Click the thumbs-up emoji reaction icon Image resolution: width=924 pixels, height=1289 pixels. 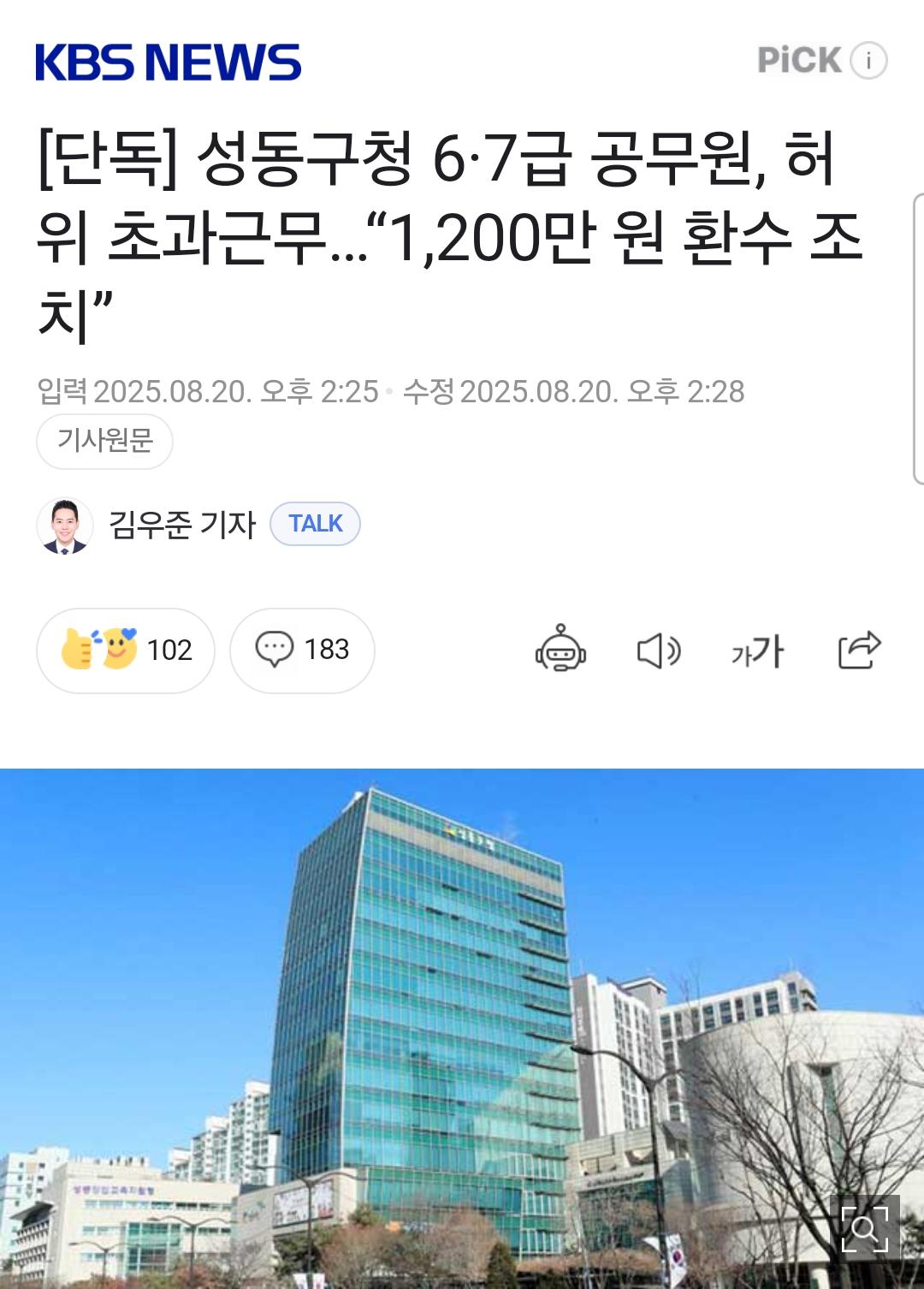point(81,650)
